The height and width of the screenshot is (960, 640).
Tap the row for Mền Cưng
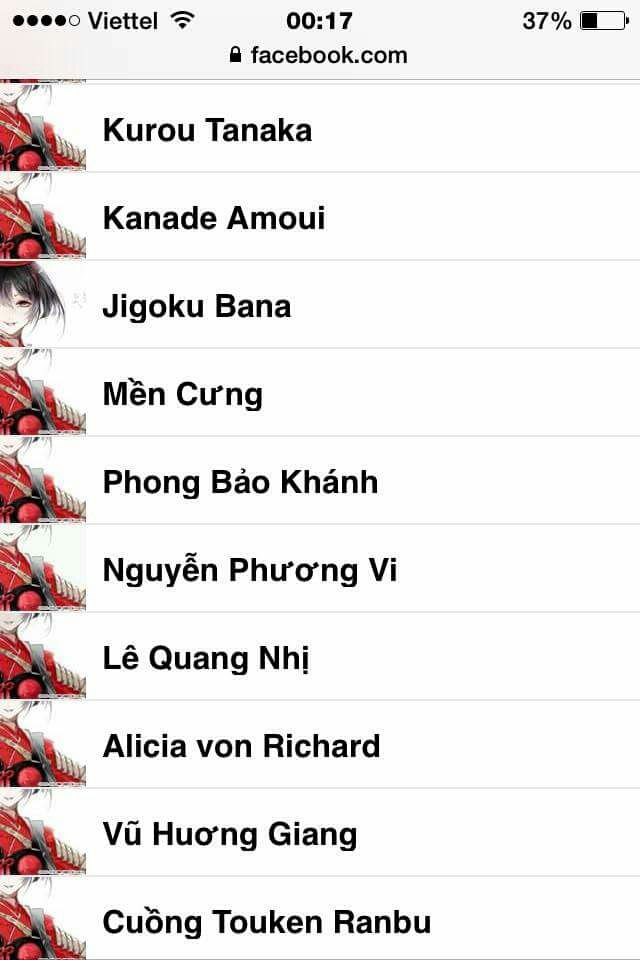(x=183, y=395)
